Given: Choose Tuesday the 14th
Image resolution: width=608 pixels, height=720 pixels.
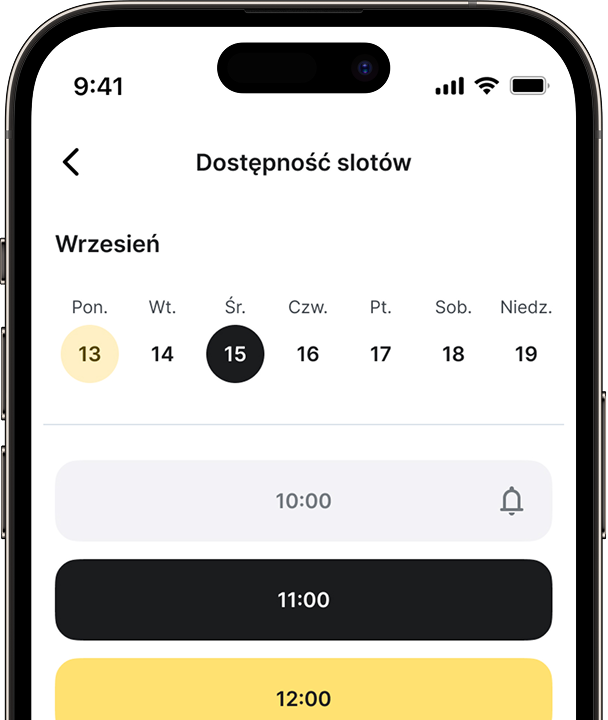Looking at the screenshot, I should click(x=162, y=354).
